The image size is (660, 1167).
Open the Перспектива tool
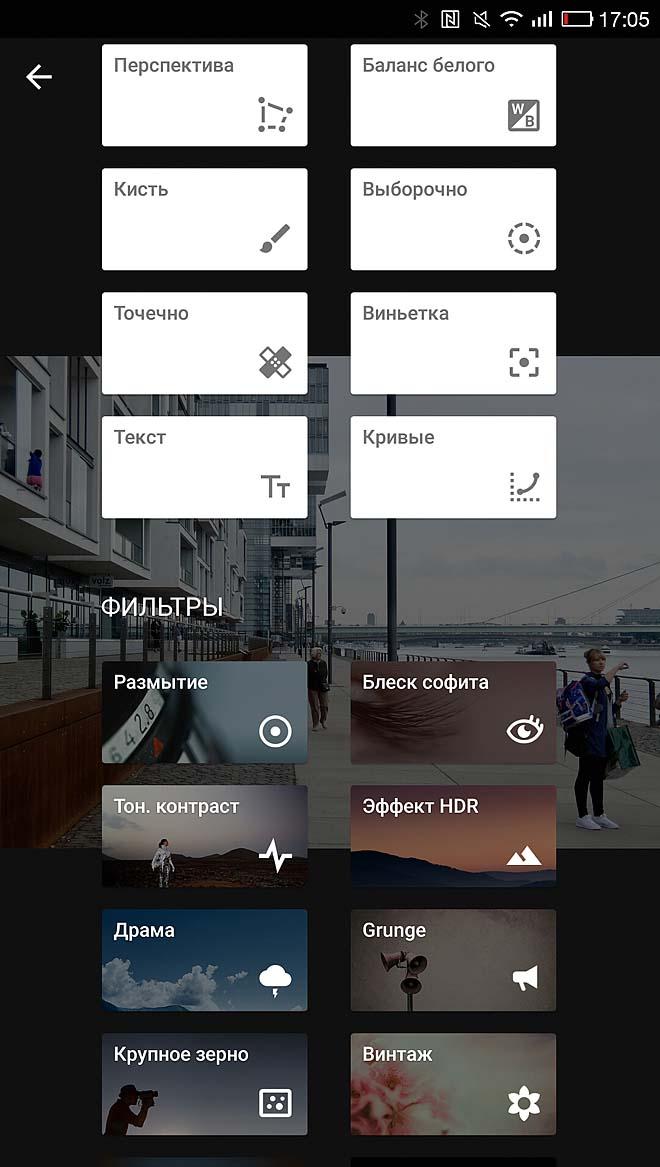tap(204, 95)
